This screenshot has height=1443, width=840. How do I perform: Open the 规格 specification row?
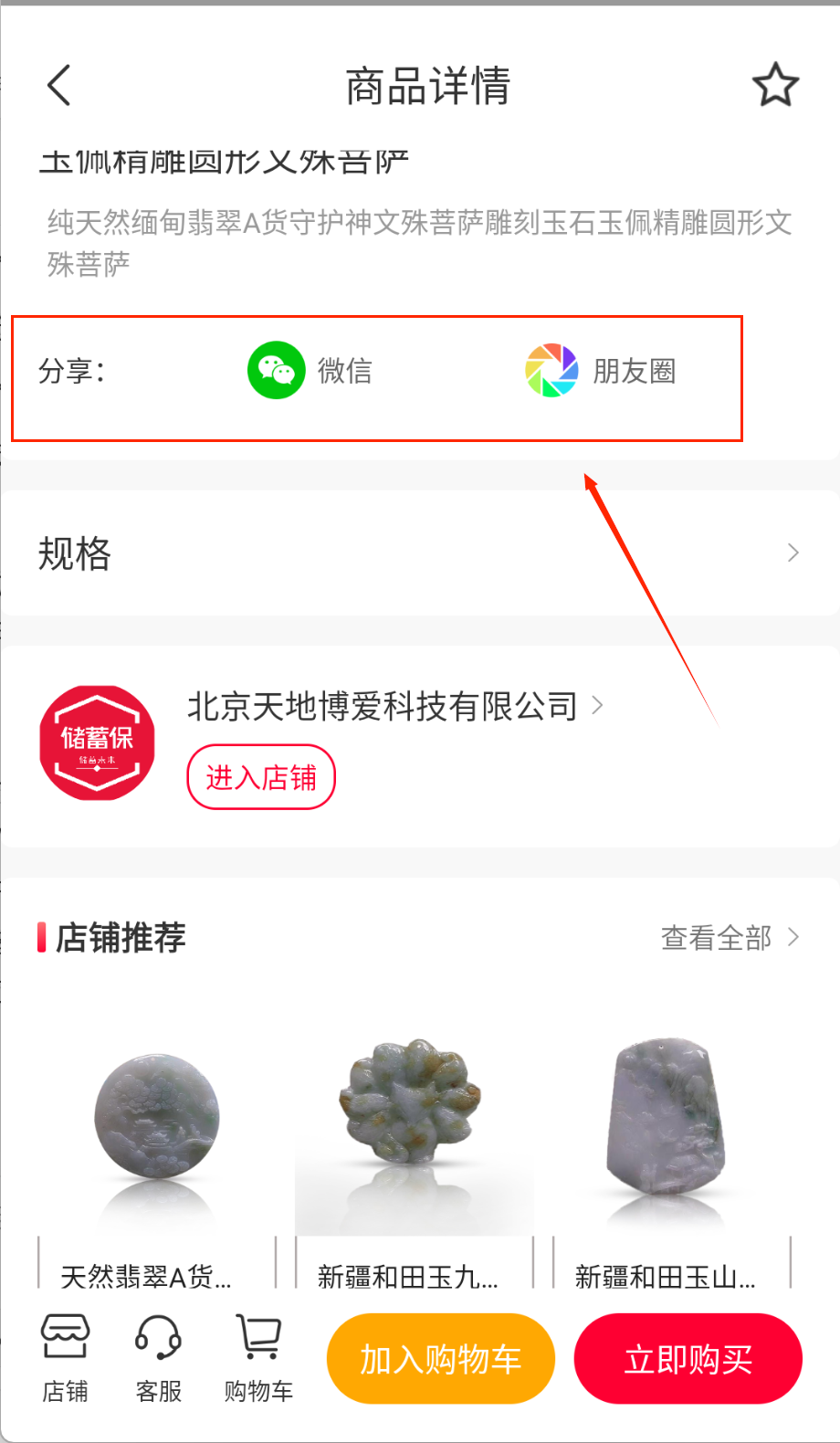[420, 553]
